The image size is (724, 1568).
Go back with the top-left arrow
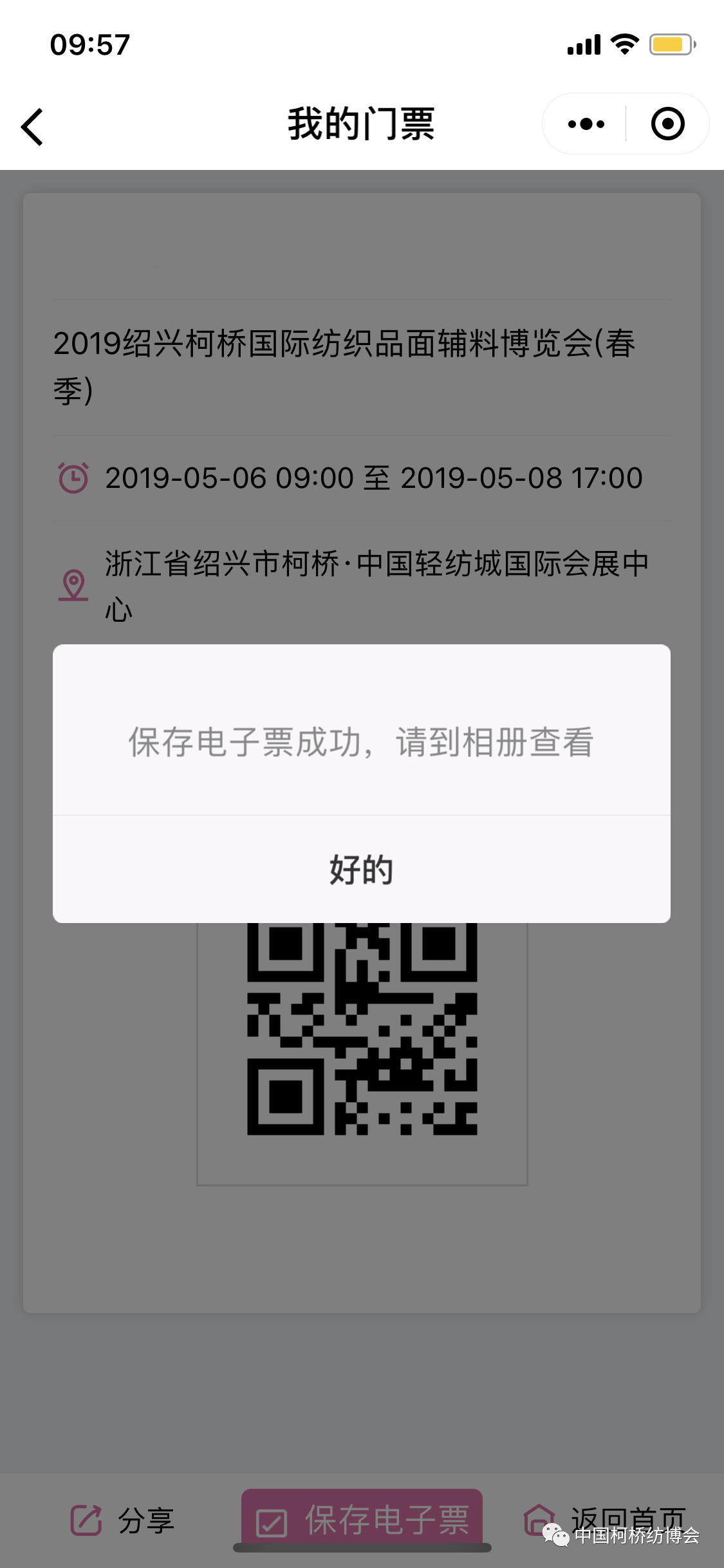pos(32,127)
